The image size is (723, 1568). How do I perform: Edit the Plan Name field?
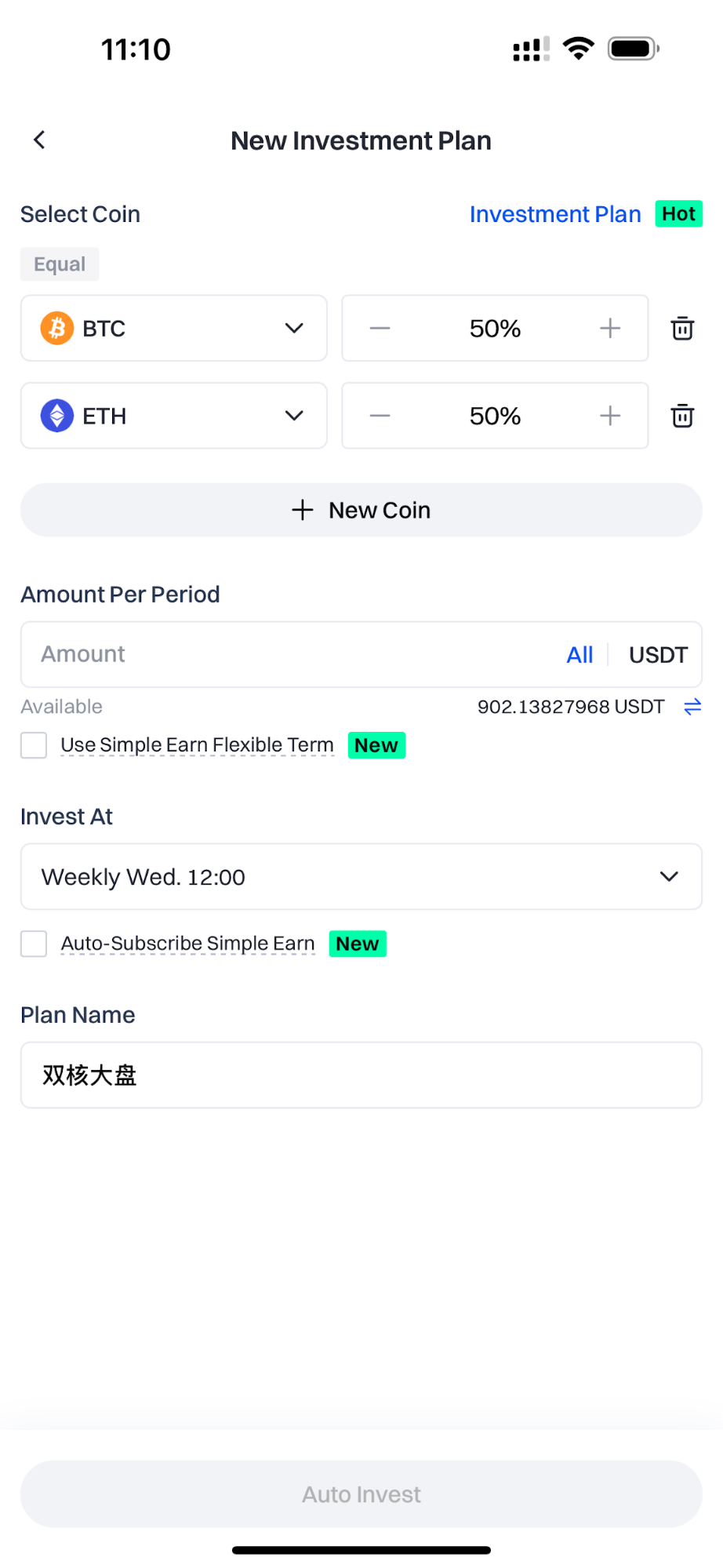(361, 1075)
